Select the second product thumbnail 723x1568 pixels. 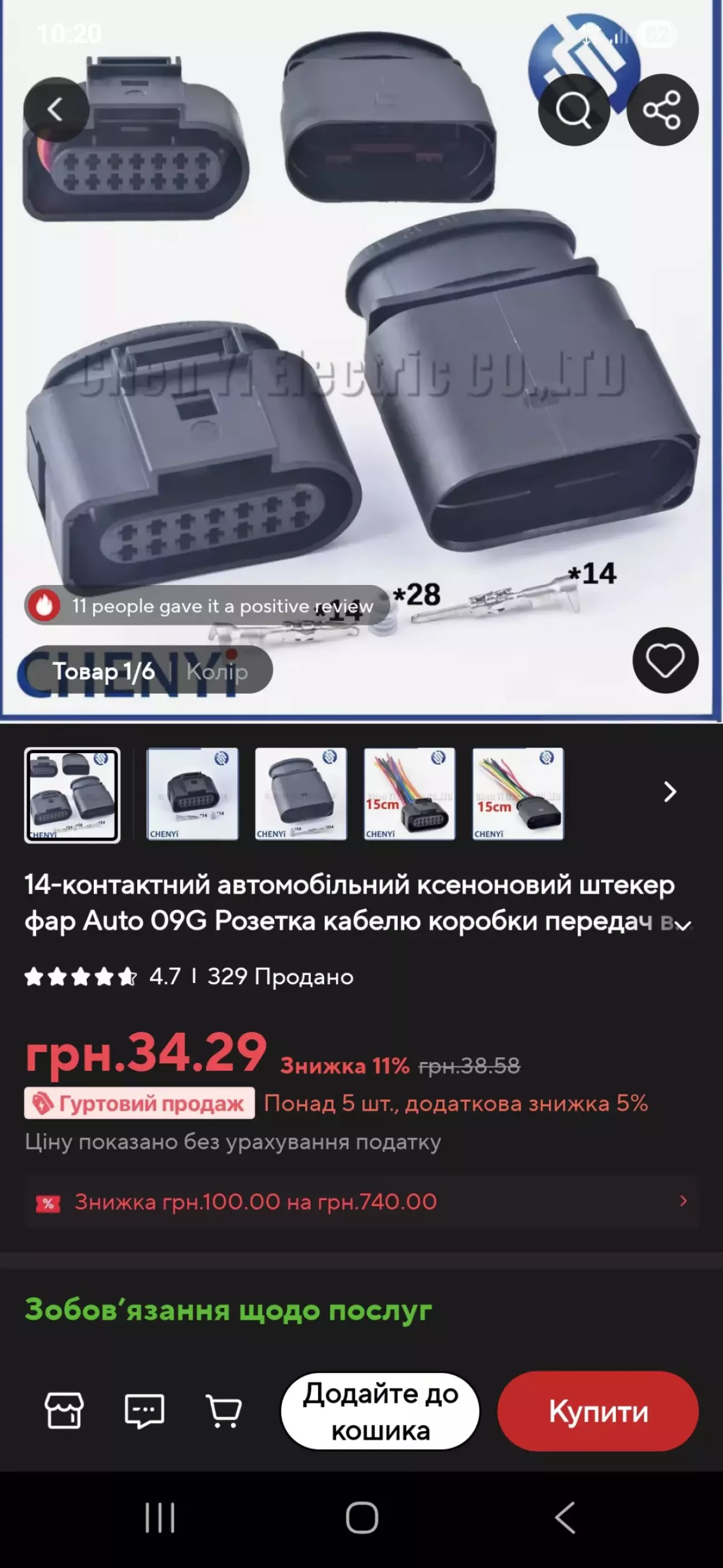click(x=192, y=794)
